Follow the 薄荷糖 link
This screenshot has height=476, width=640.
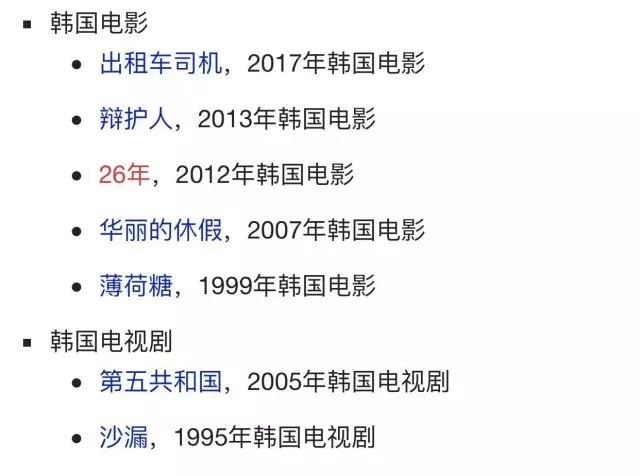[136, 286]
